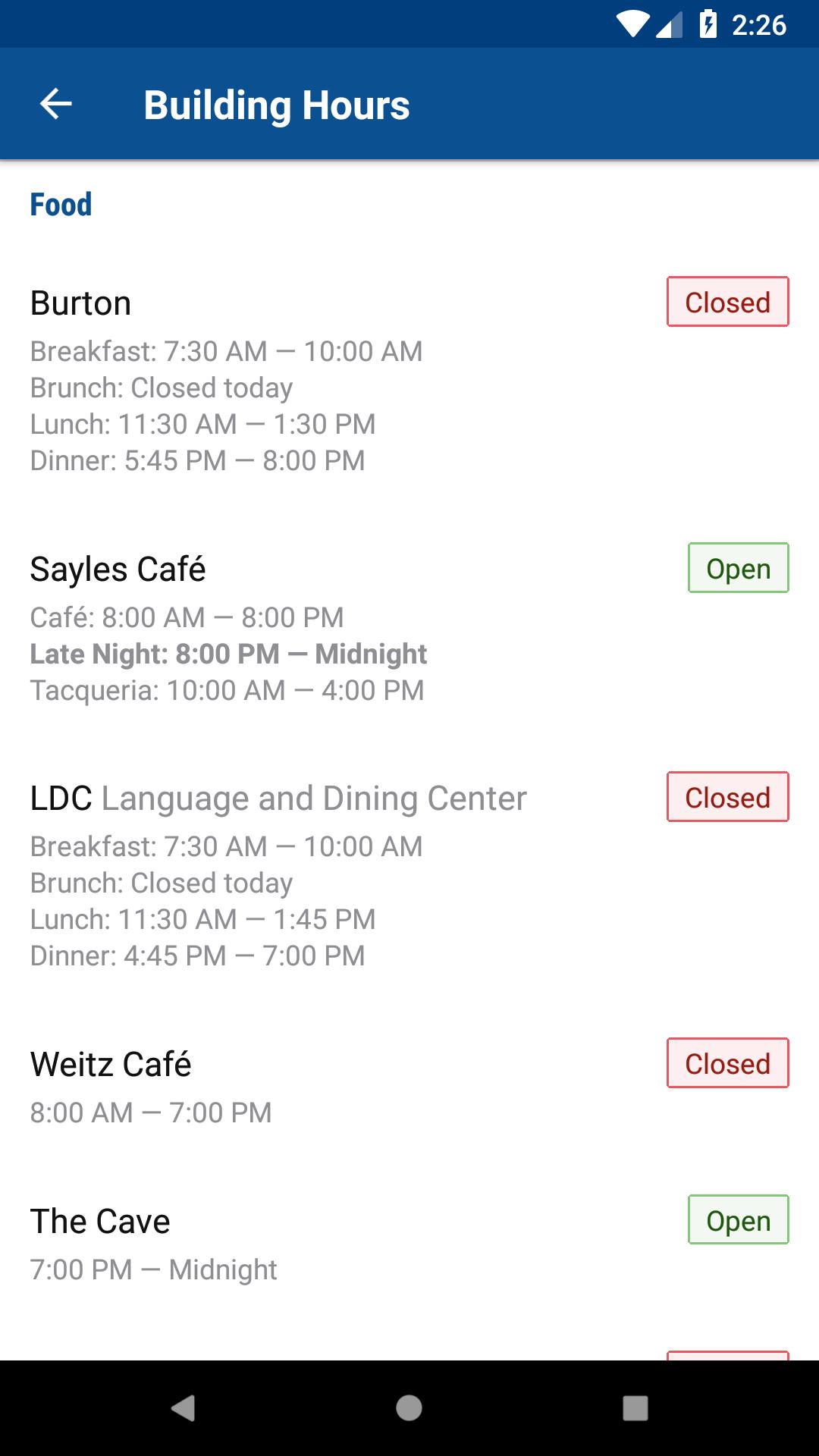Screen dimensions: 819x1456
Task: Select the Weitz Café row
Action: [409, 1087]
